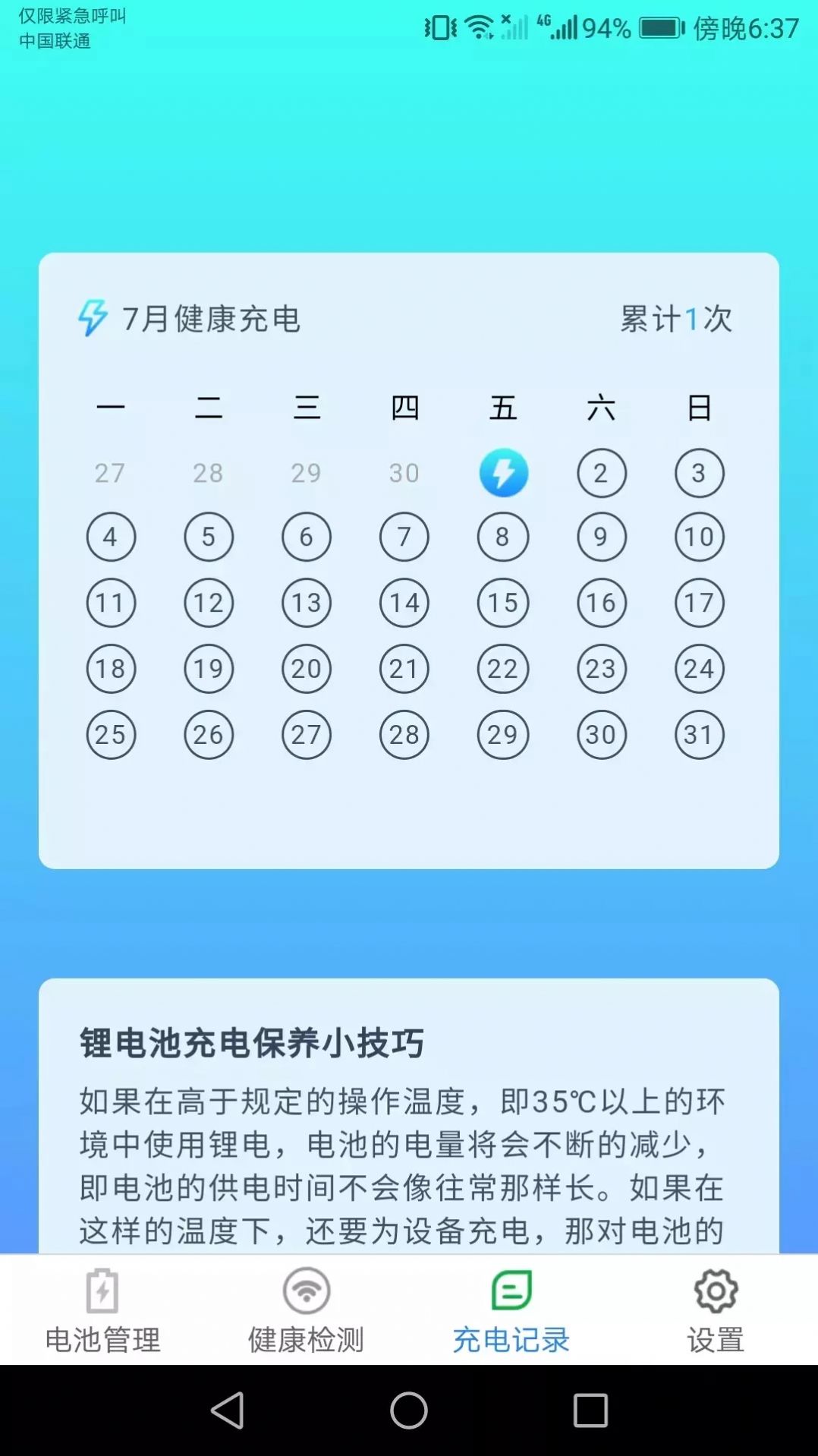Tap the blue charge badge on July 1
The width and height of the screenshot is (818, 1456).
503,472
